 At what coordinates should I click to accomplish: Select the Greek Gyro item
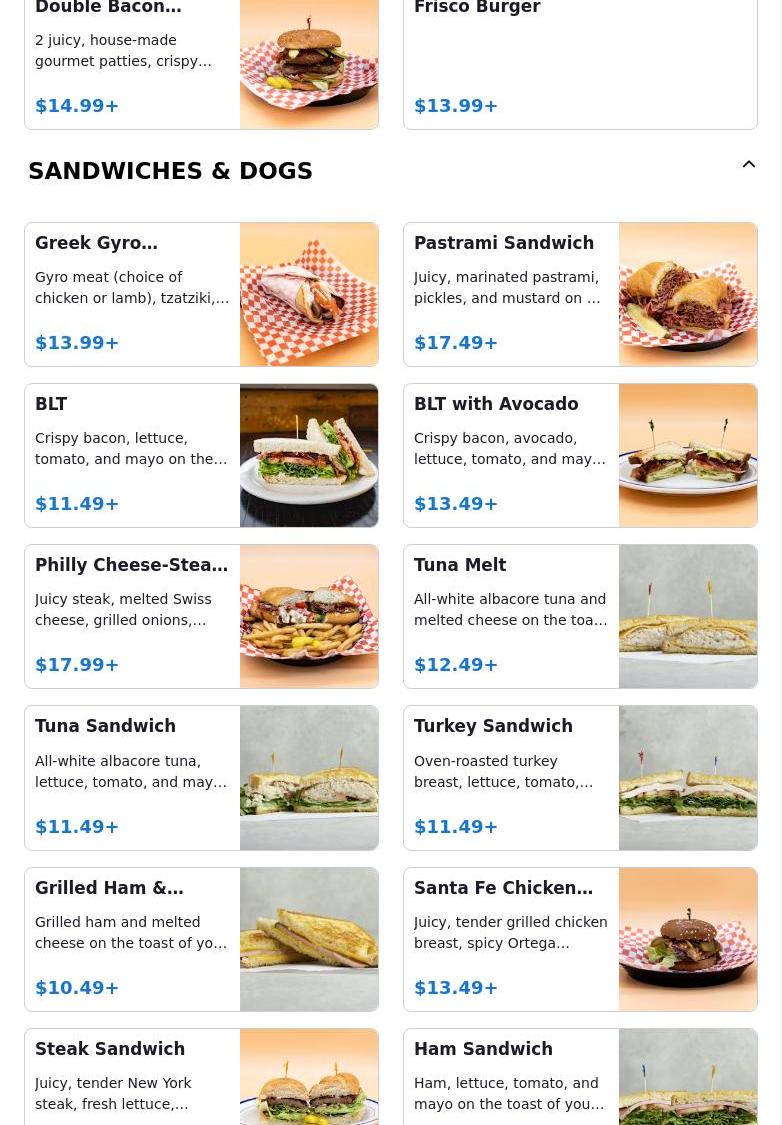click(x=201, y=294)
